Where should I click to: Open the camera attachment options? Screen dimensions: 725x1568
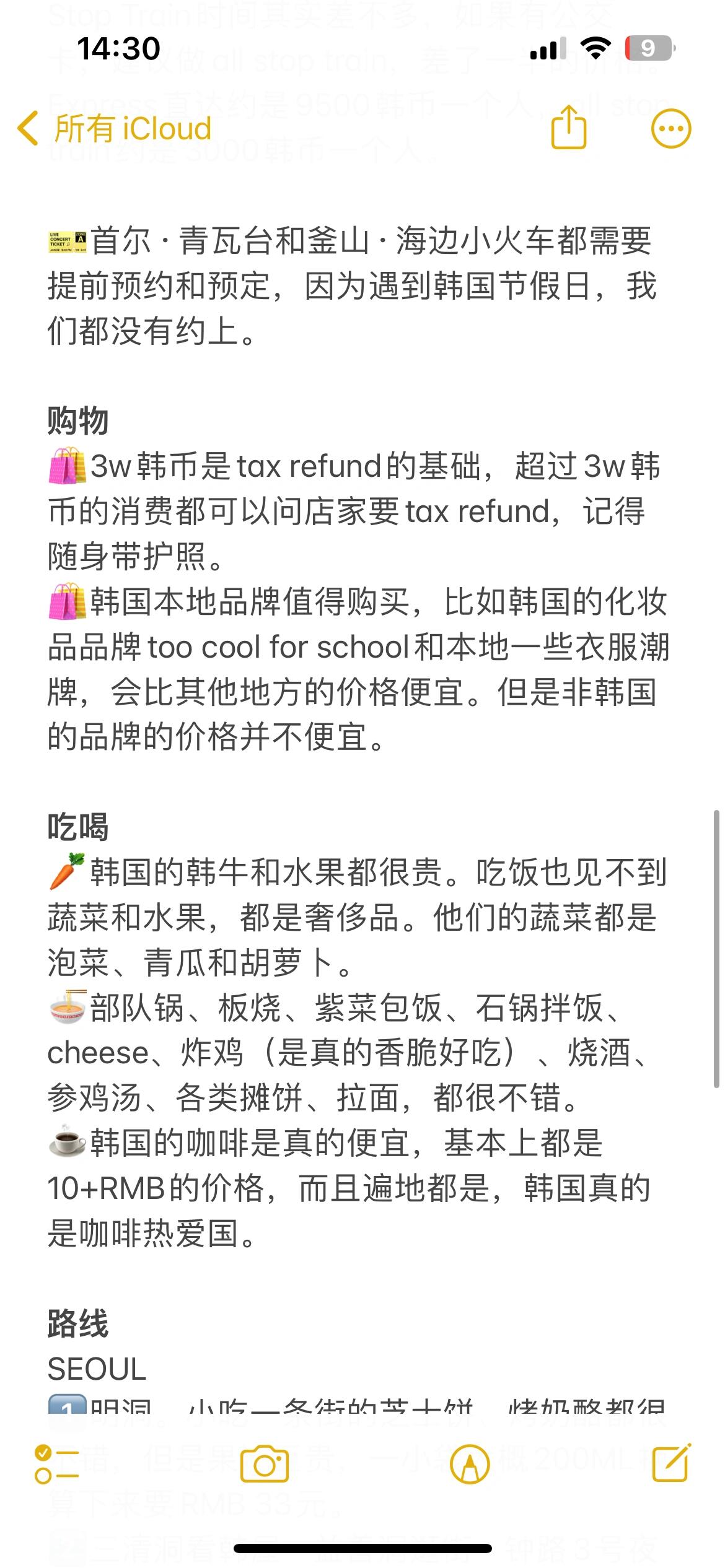pos(265,1465)
